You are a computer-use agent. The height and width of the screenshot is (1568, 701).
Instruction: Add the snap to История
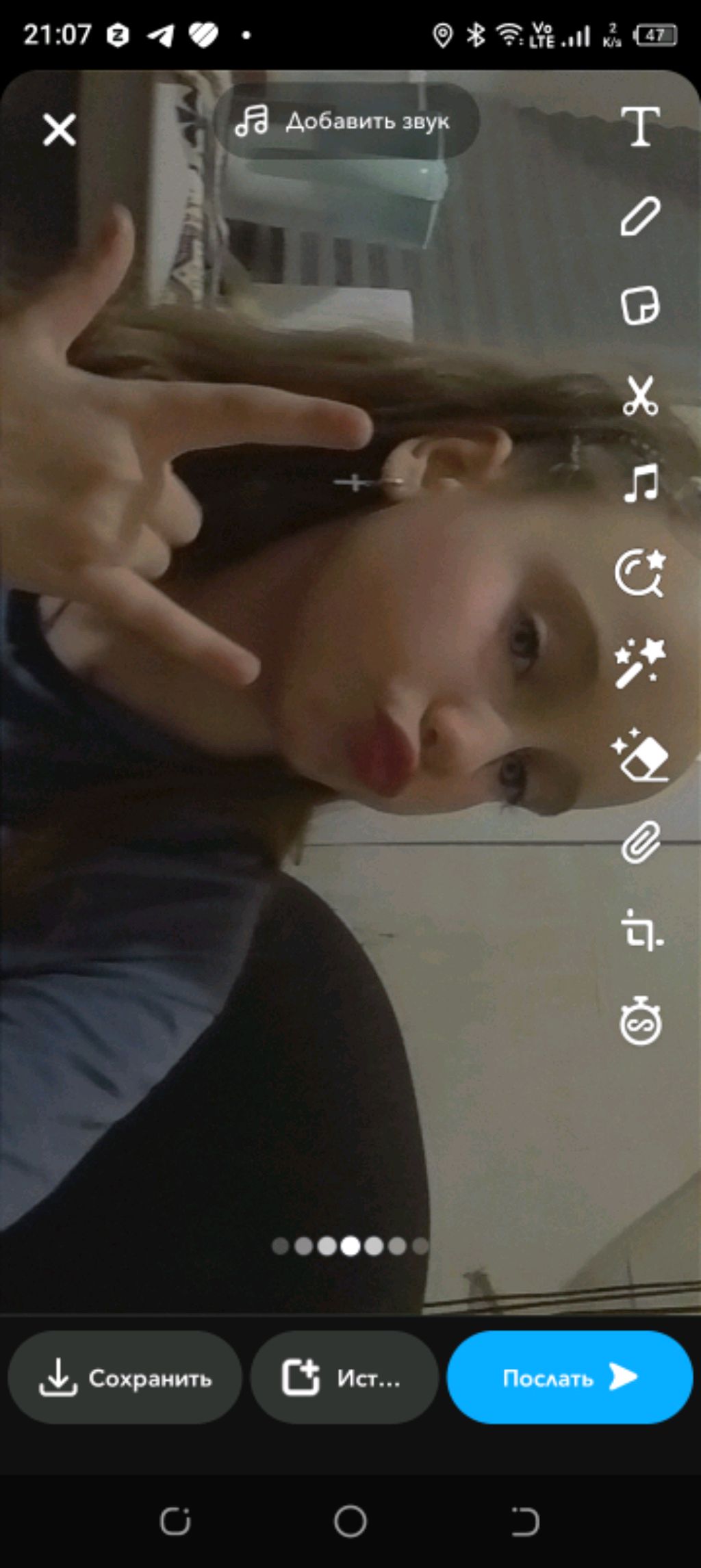coord(344,1377)
